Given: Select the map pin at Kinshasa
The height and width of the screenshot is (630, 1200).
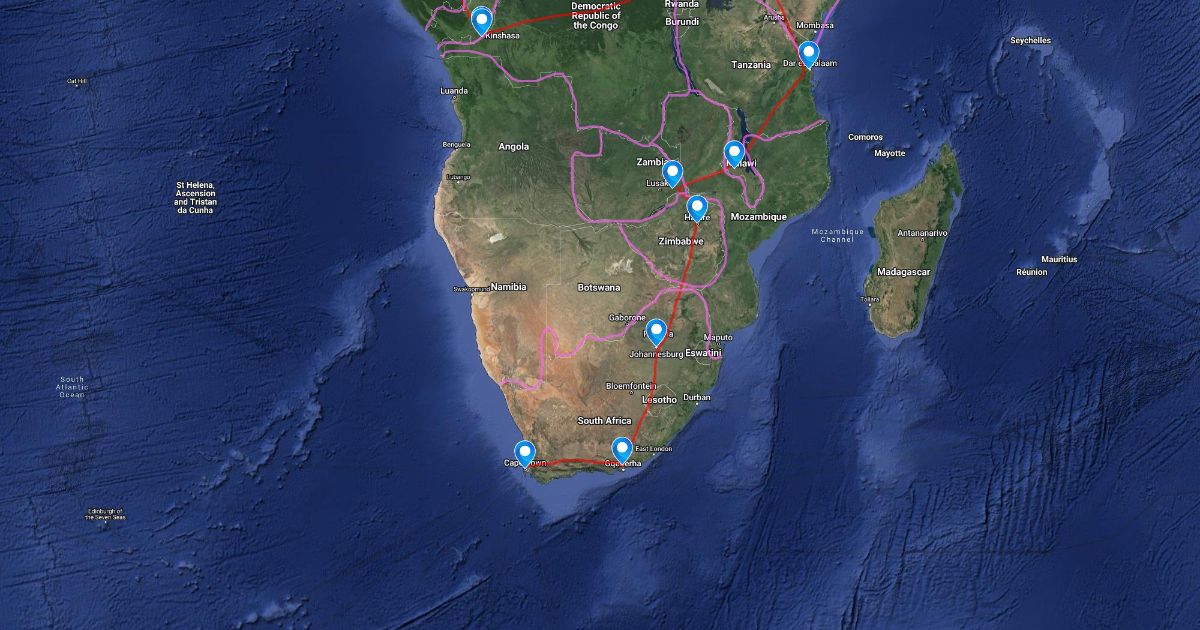Looking at the screenshot, I should (482, 22).
